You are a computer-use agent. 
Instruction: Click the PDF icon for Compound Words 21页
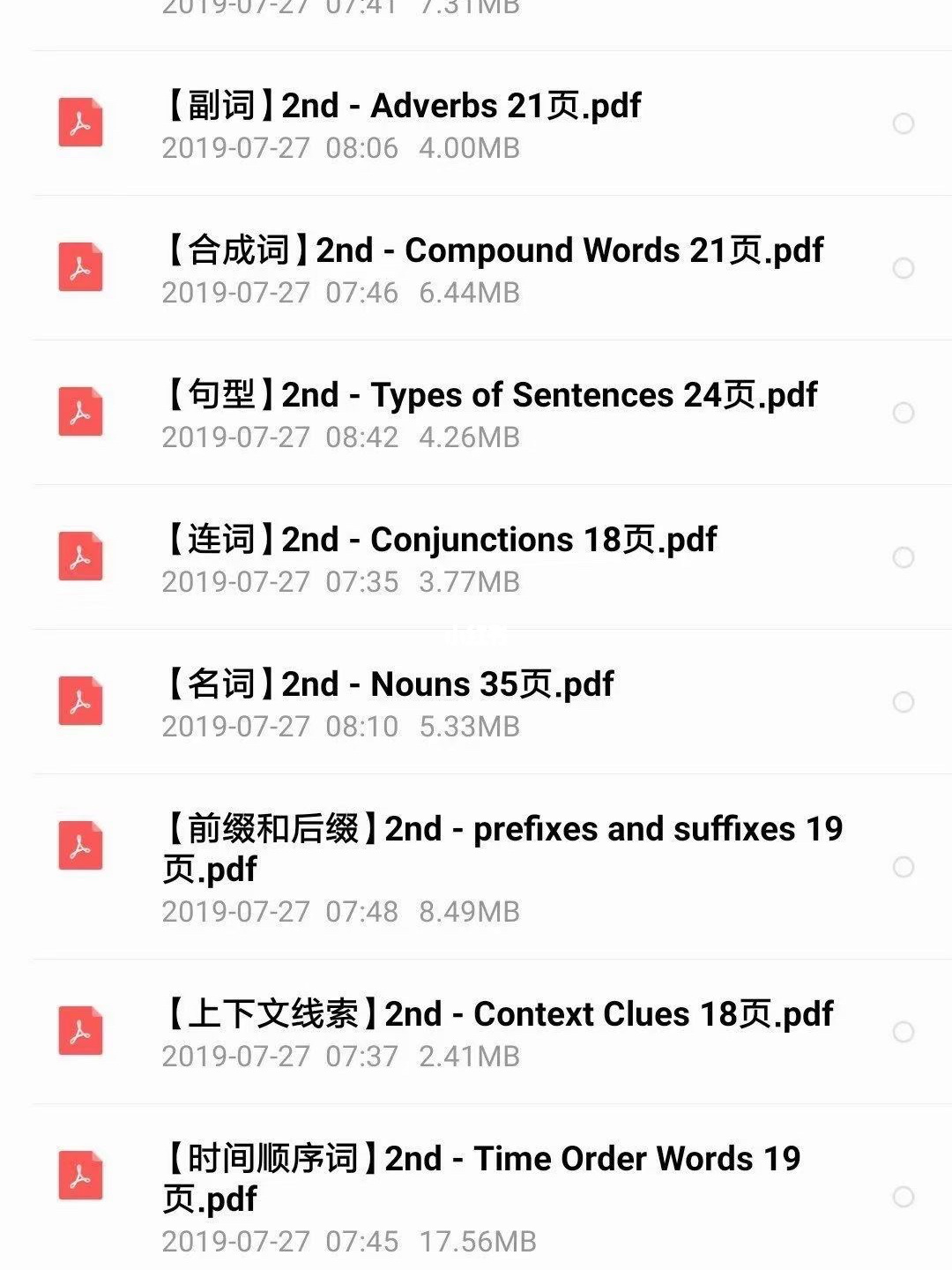click(x=80, y=268)
